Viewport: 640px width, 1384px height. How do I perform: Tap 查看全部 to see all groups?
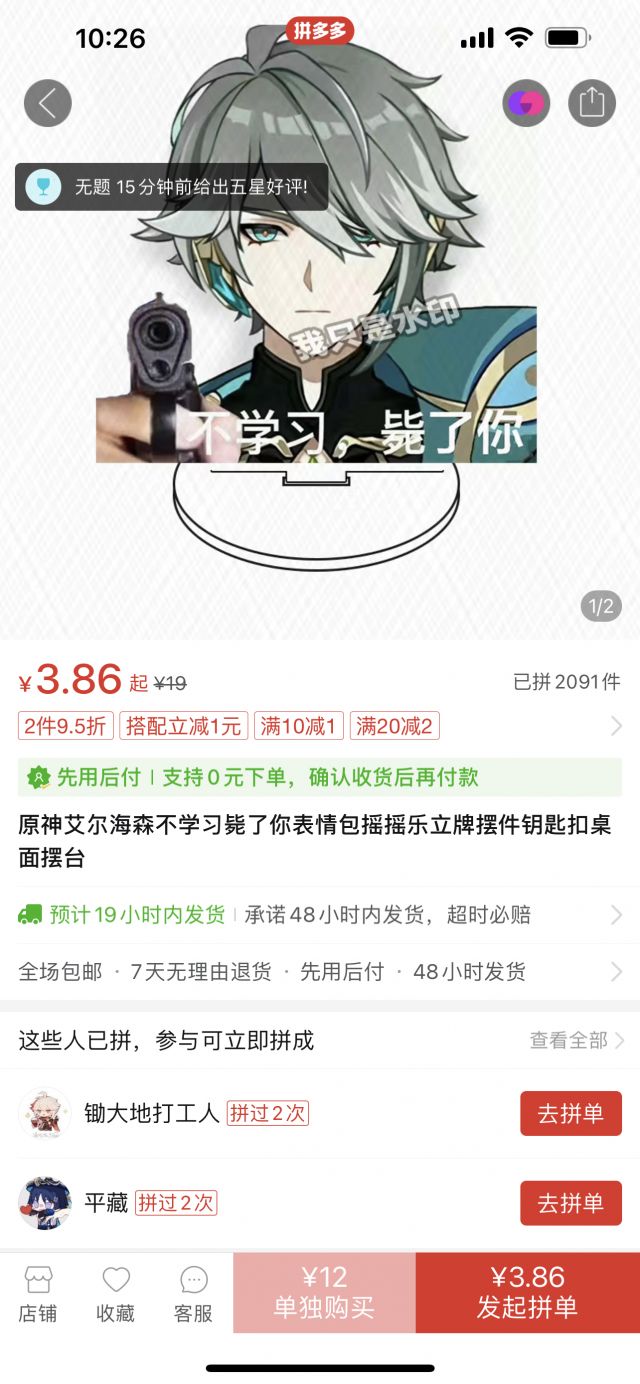click(x=577, y=1041)
